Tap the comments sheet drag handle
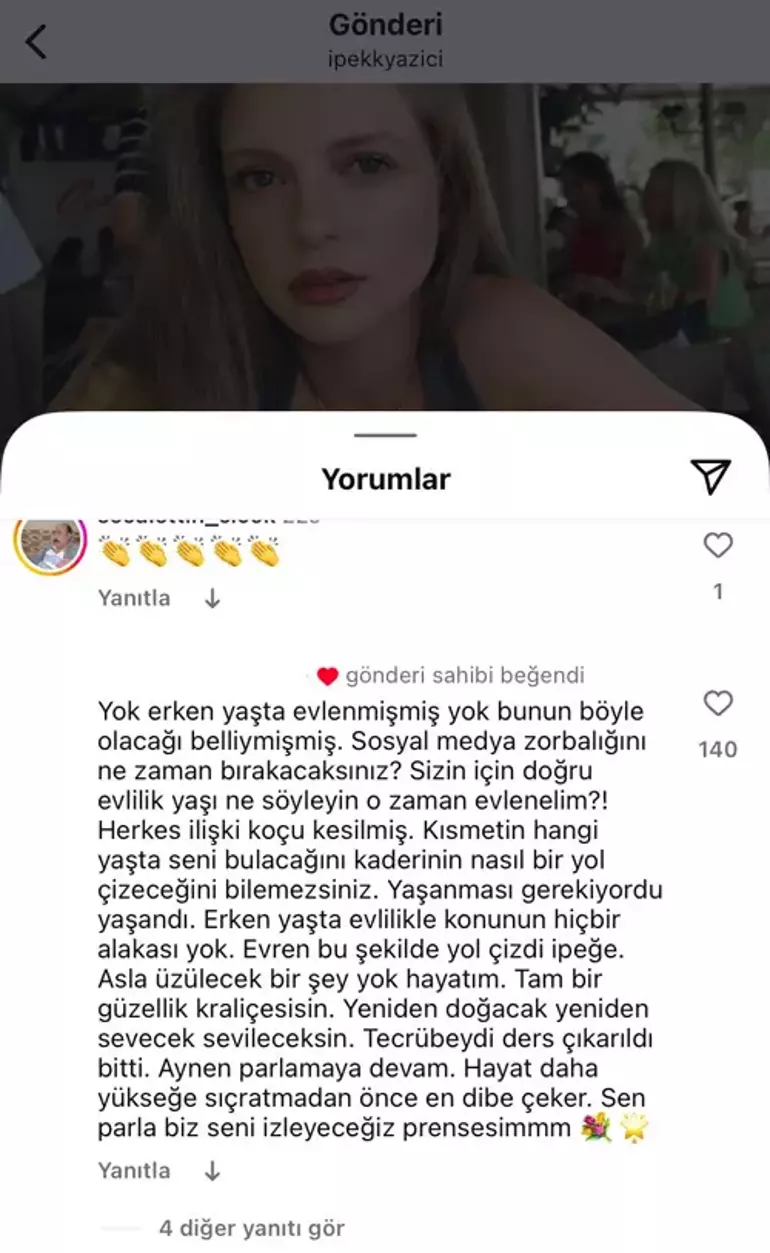The height and width of the screenshot is (1253, 770). coord(385,435)
